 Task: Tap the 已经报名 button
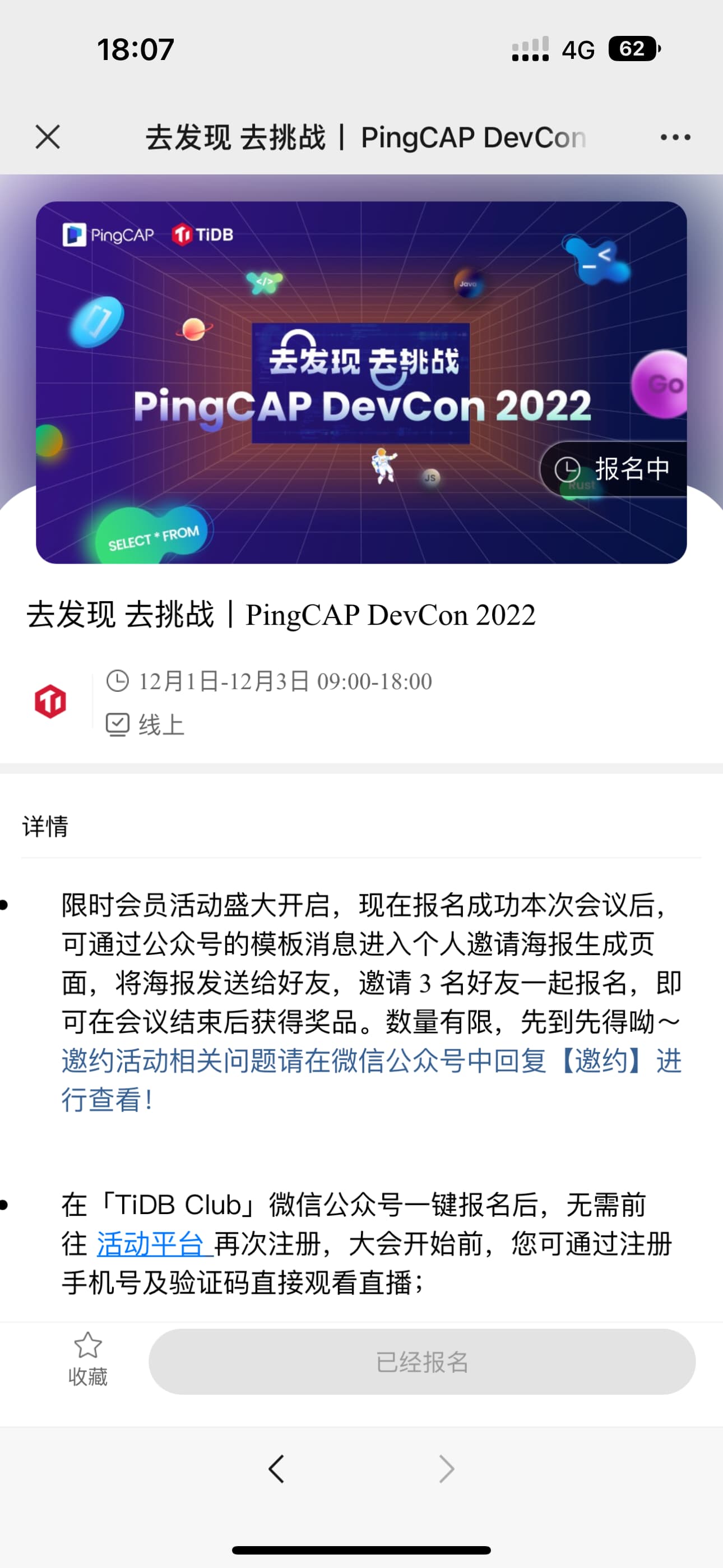tap(421, 1362)
